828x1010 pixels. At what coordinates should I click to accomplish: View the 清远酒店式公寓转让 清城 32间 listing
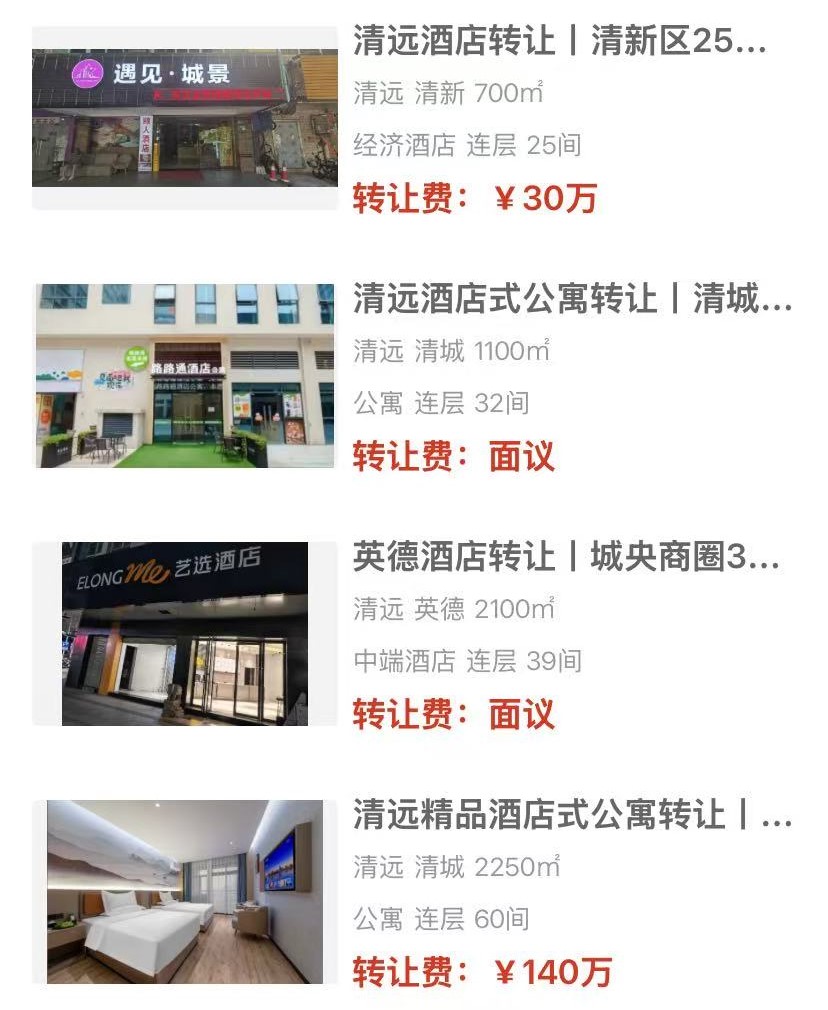[572, 300]
